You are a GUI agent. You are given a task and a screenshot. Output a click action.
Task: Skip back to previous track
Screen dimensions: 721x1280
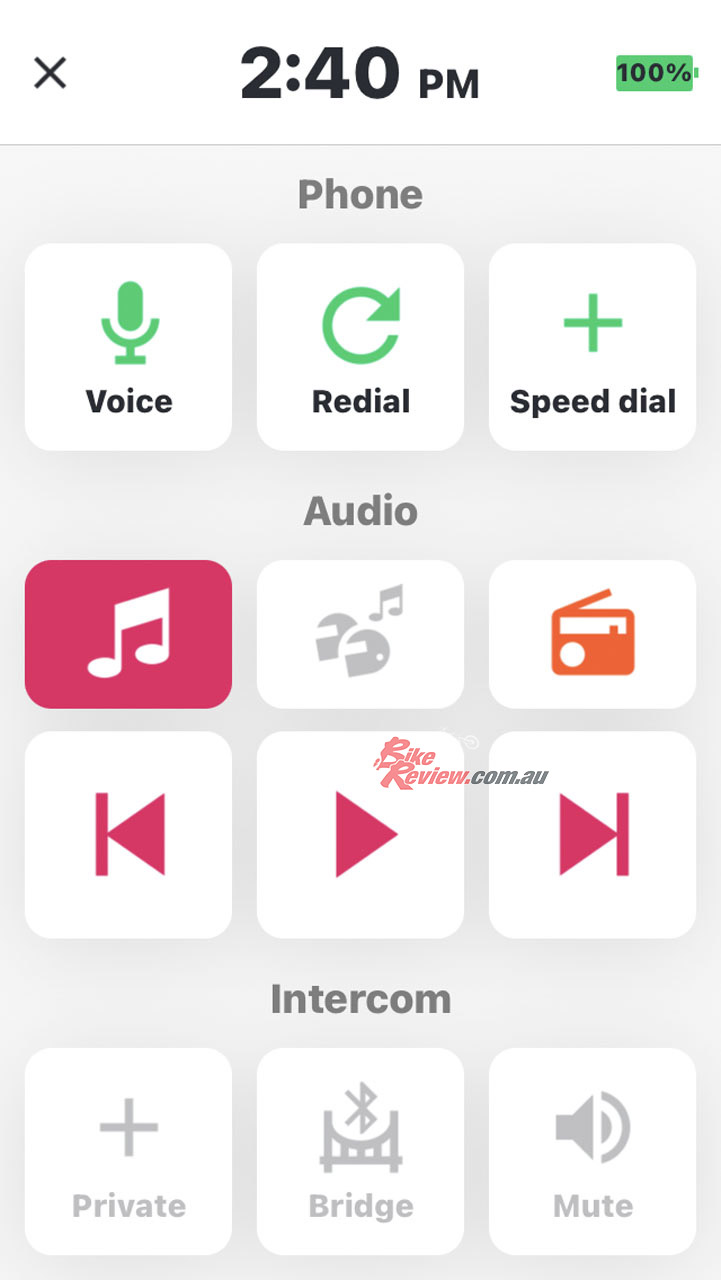(128, 834)
